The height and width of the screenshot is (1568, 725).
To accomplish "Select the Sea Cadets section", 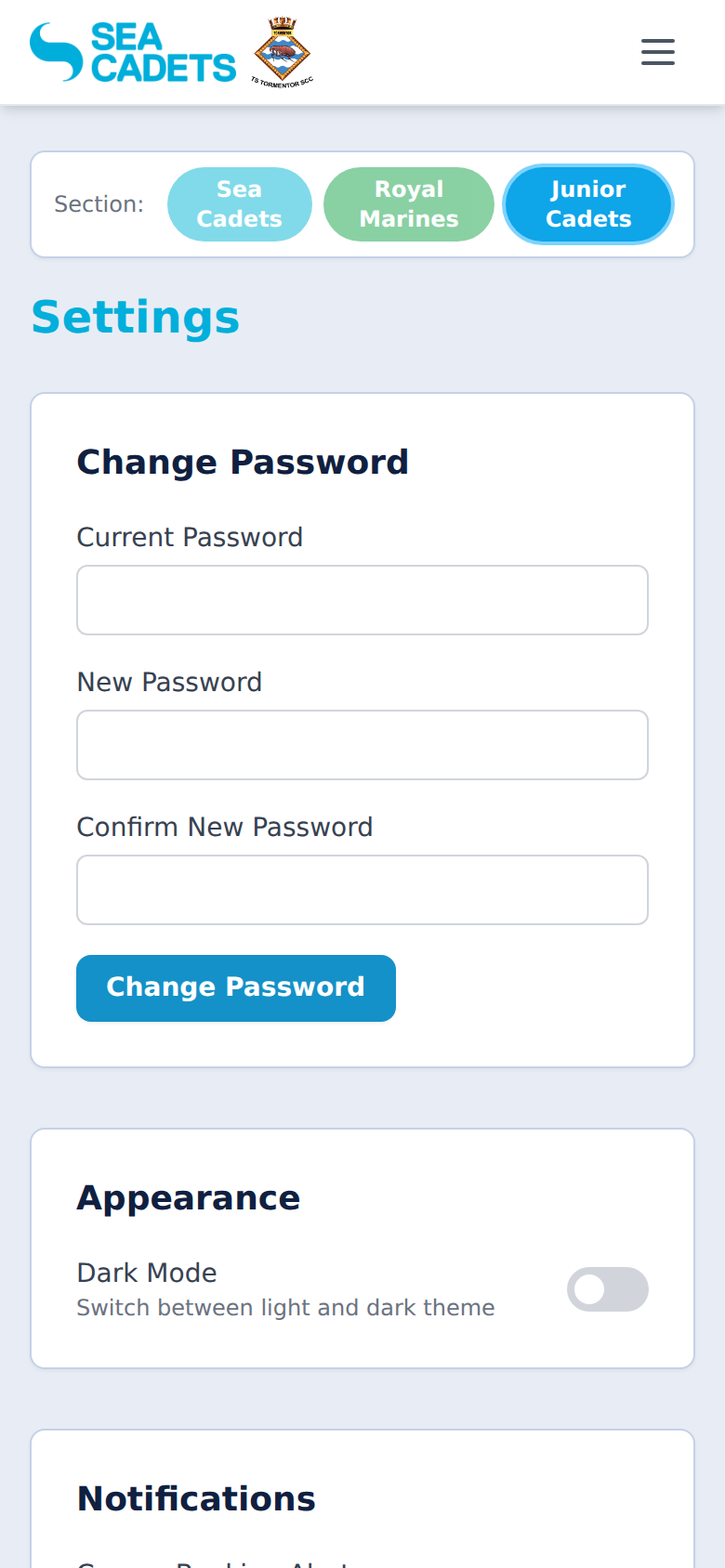I will click(239, 203).
